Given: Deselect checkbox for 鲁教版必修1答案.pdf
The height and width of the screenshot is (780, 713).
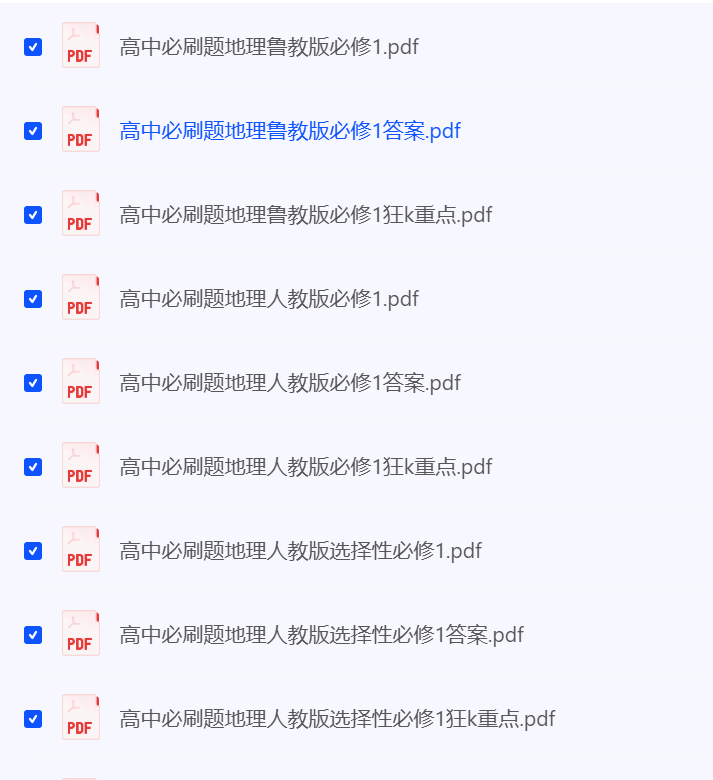Looking at the screenshot, I should 33,131.
